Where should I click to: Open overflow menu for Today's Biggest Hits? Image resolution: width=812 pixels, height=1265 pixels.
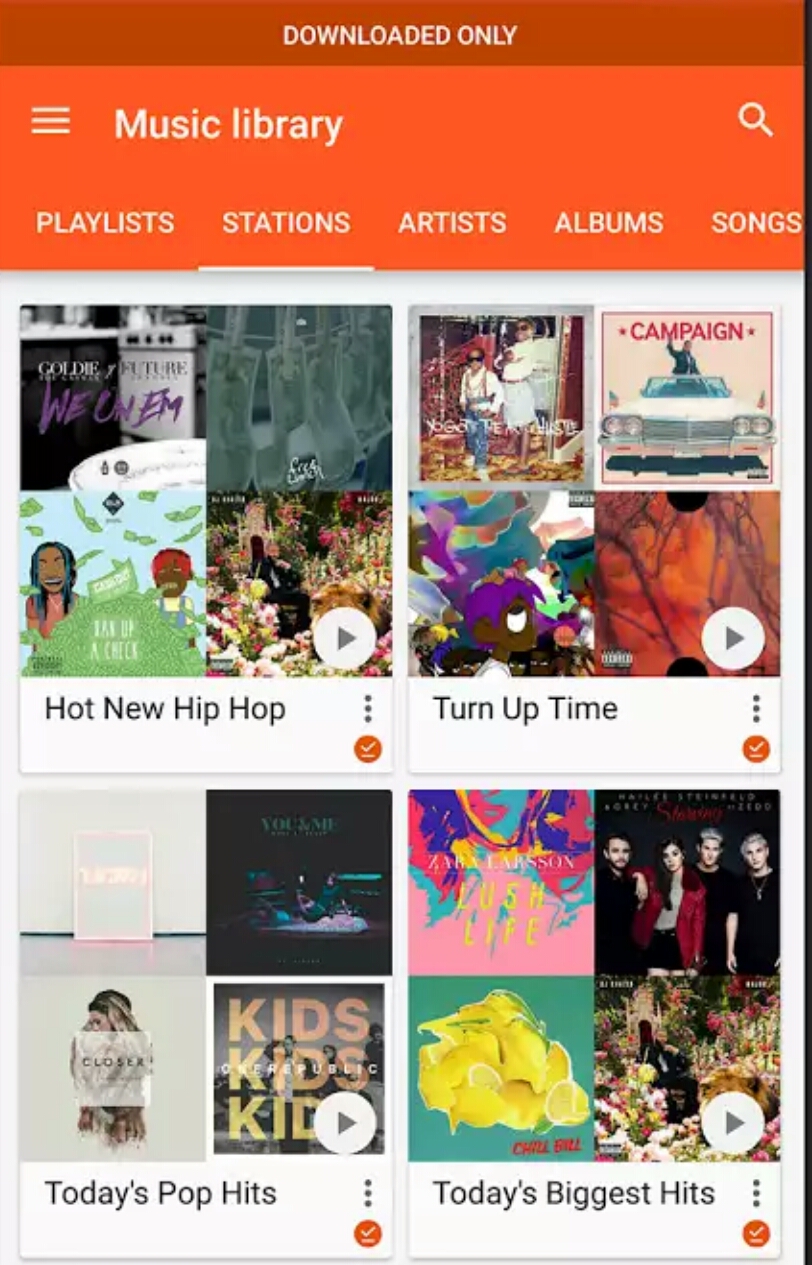(756, 1193)
